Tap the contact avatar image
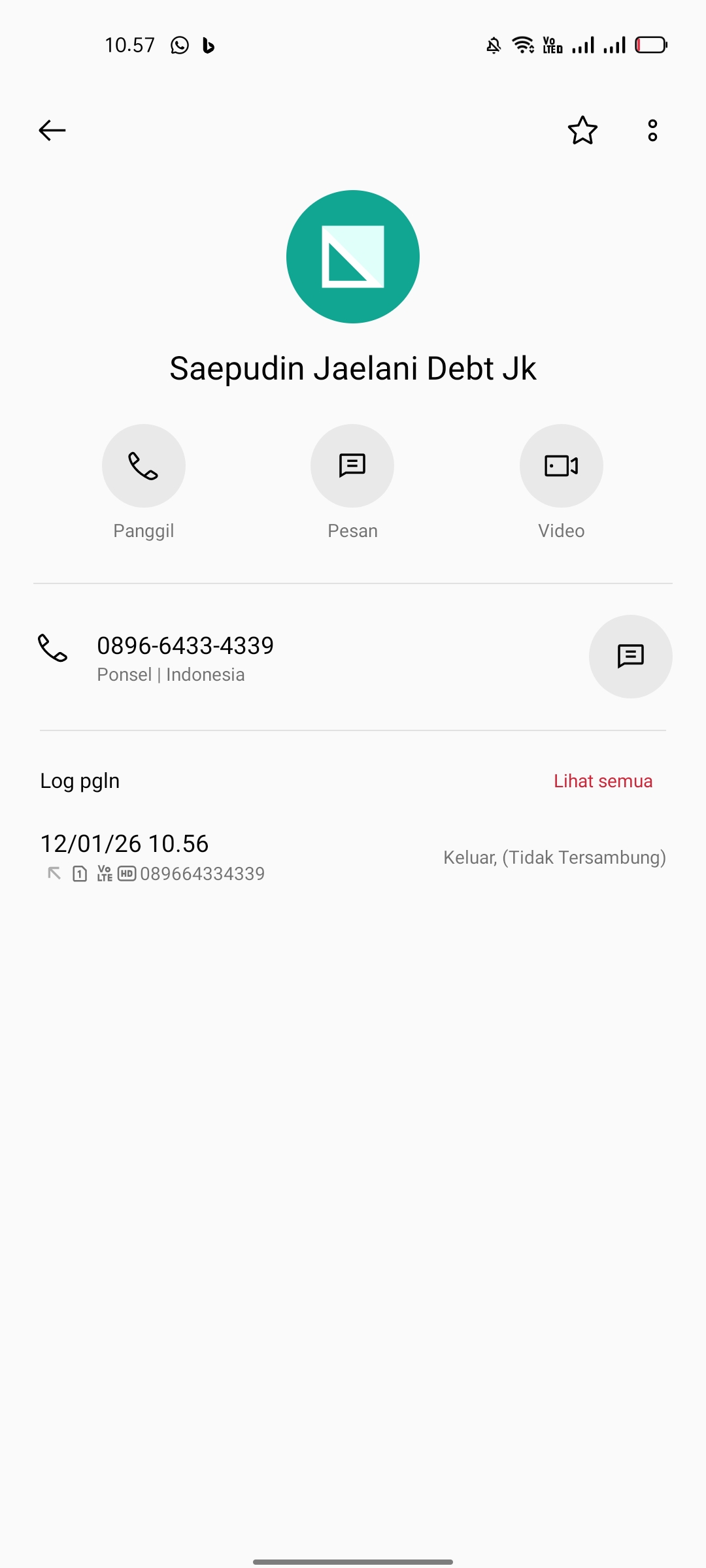 352,256
